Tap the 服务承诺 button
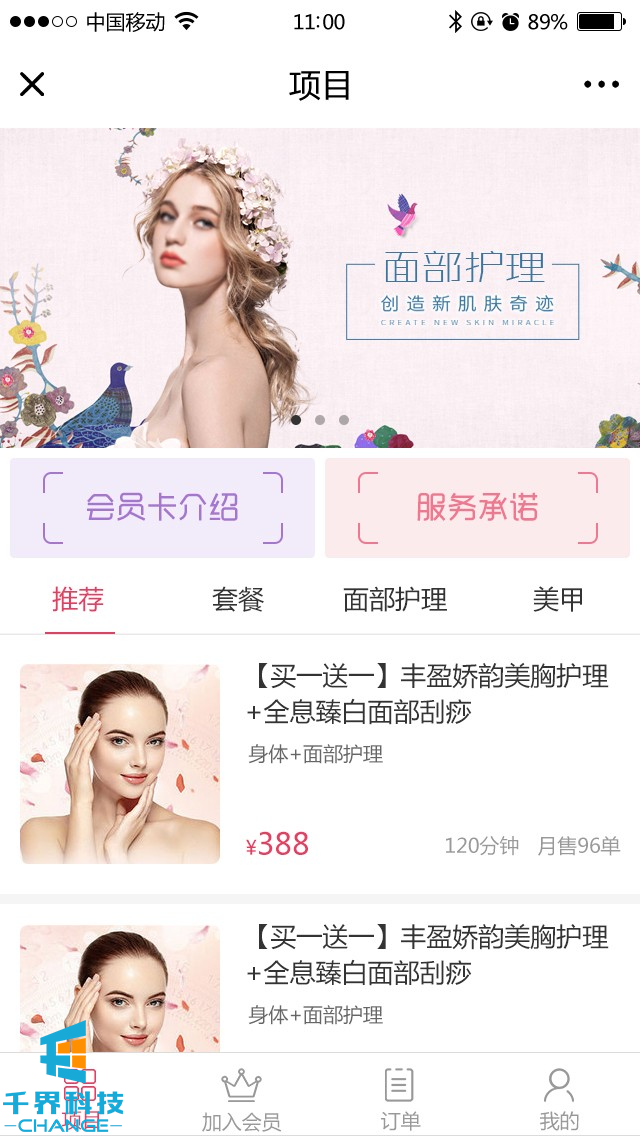The height and width of the screenshot is (1136, 640). [477, 508]
